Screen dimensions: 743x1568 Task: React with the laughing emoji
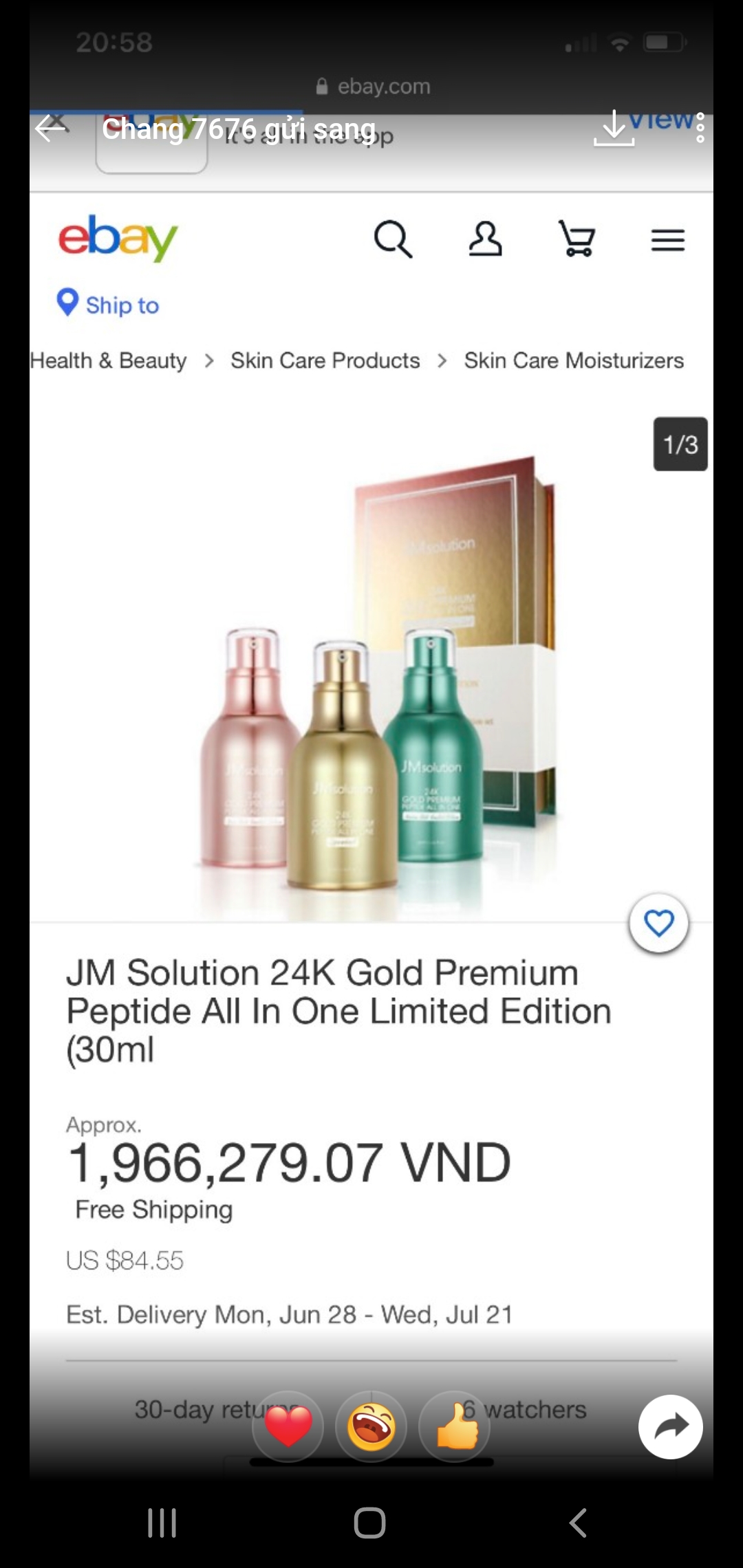(x=371, y=1427)
